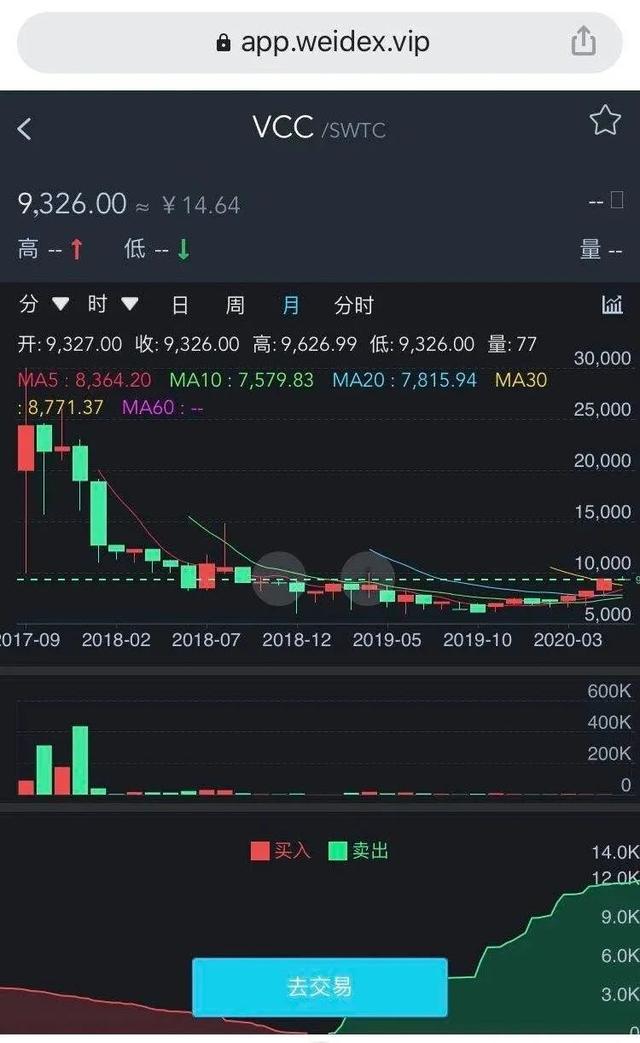
Task: Switch to 分时 time-sharing chart
Action: (353, 305)
